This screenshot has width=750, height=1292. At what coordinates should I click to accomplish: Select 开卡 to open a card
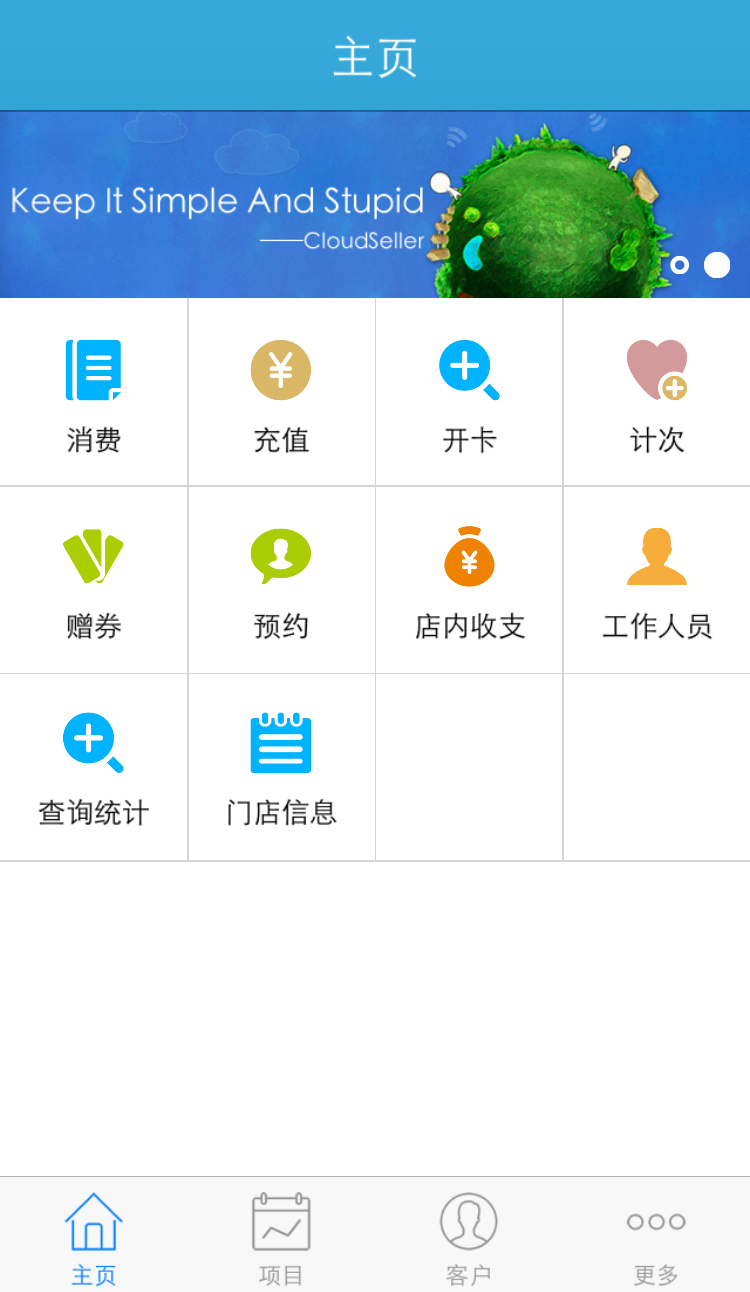[x=469, y=393]
